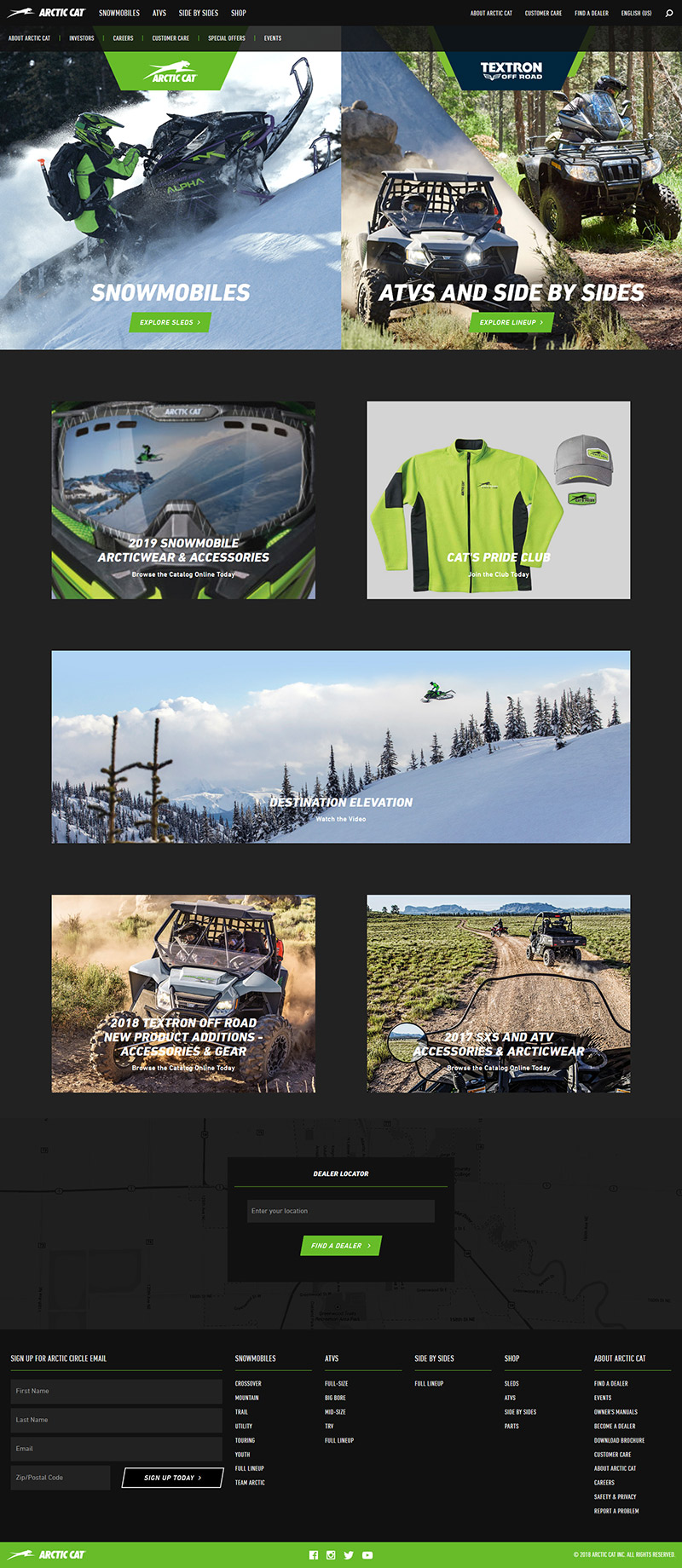
Task: Open the Snowmobiles nav menu
Action: (119, 13)
